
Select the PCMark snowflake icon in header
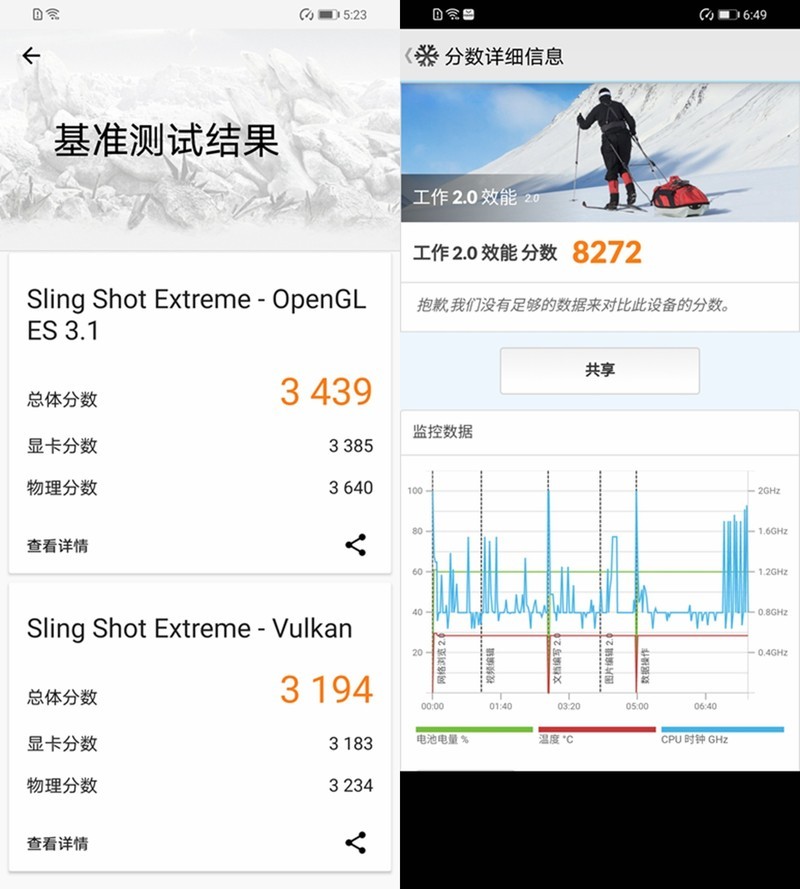tap(428, 58)
